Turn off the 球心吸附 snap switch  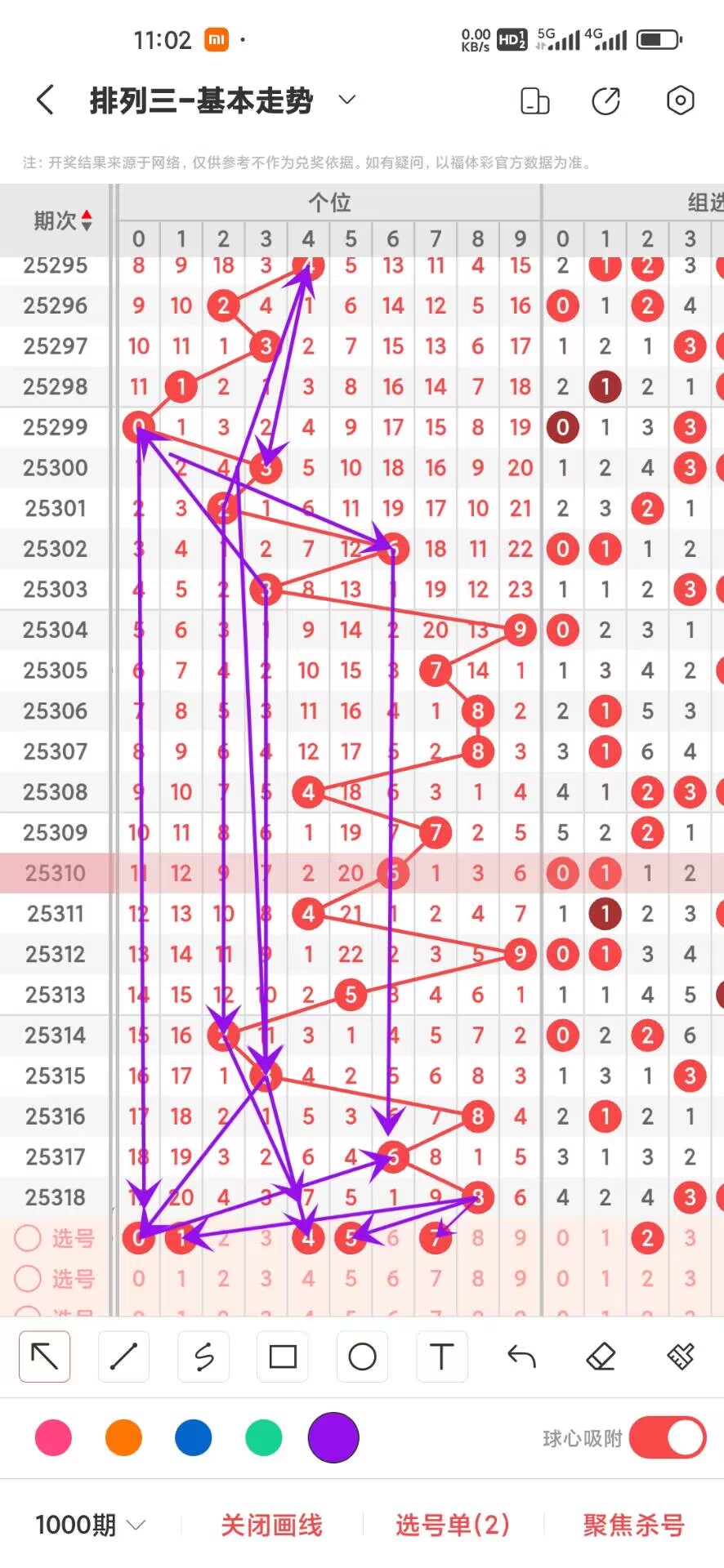click(x=667, y=1437)
